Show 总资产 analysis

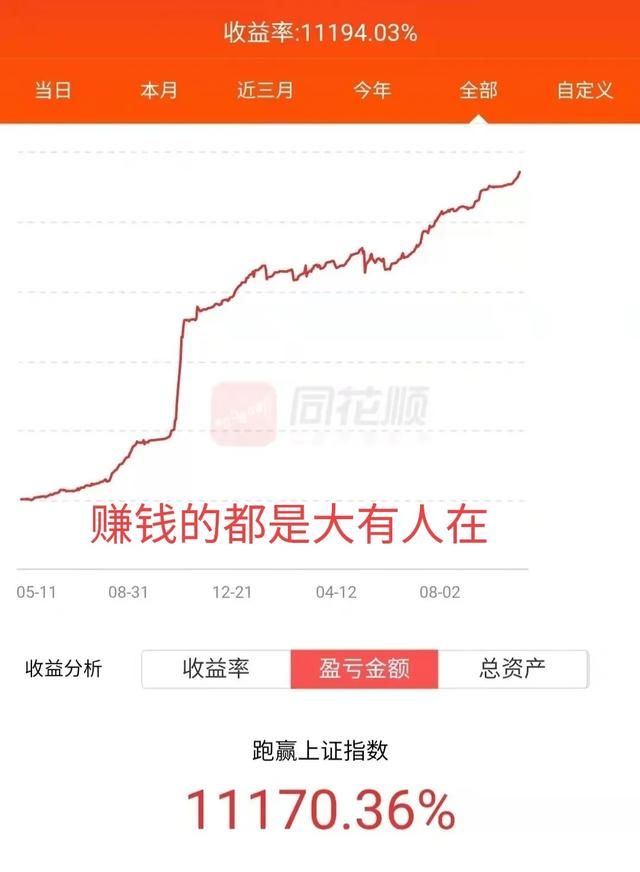513,668
